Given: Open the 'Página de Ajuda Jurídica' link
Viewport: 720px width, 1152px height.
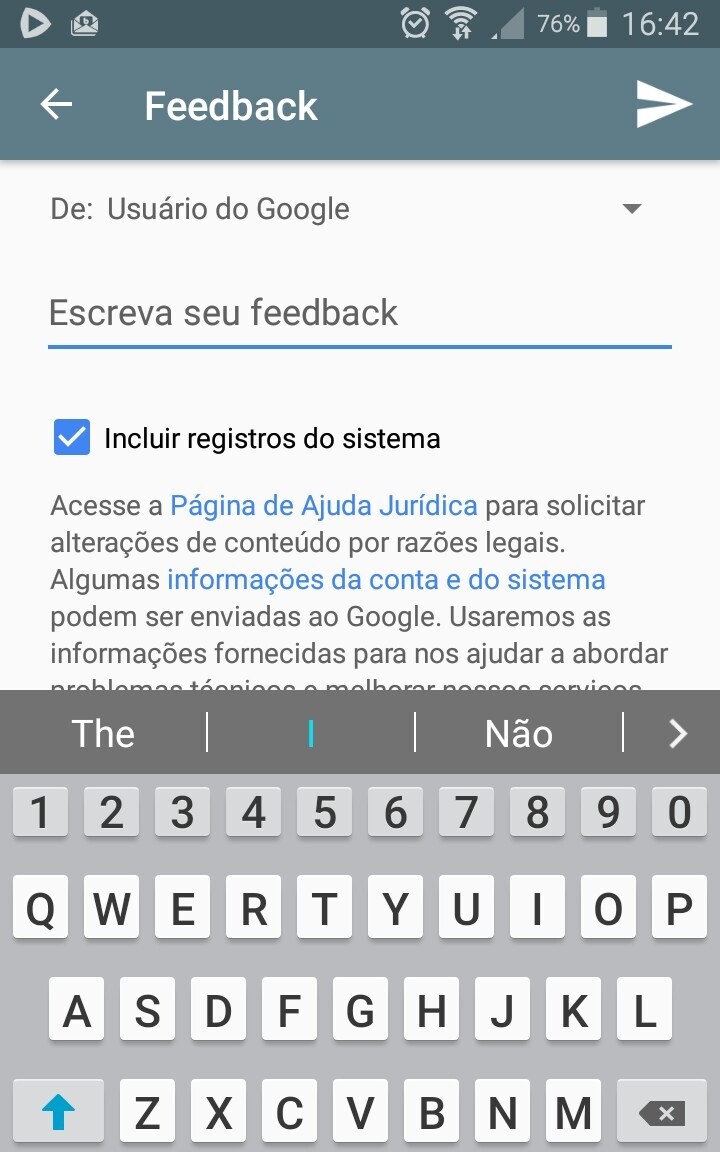Looking at the screenshot, I should (323, 505).
